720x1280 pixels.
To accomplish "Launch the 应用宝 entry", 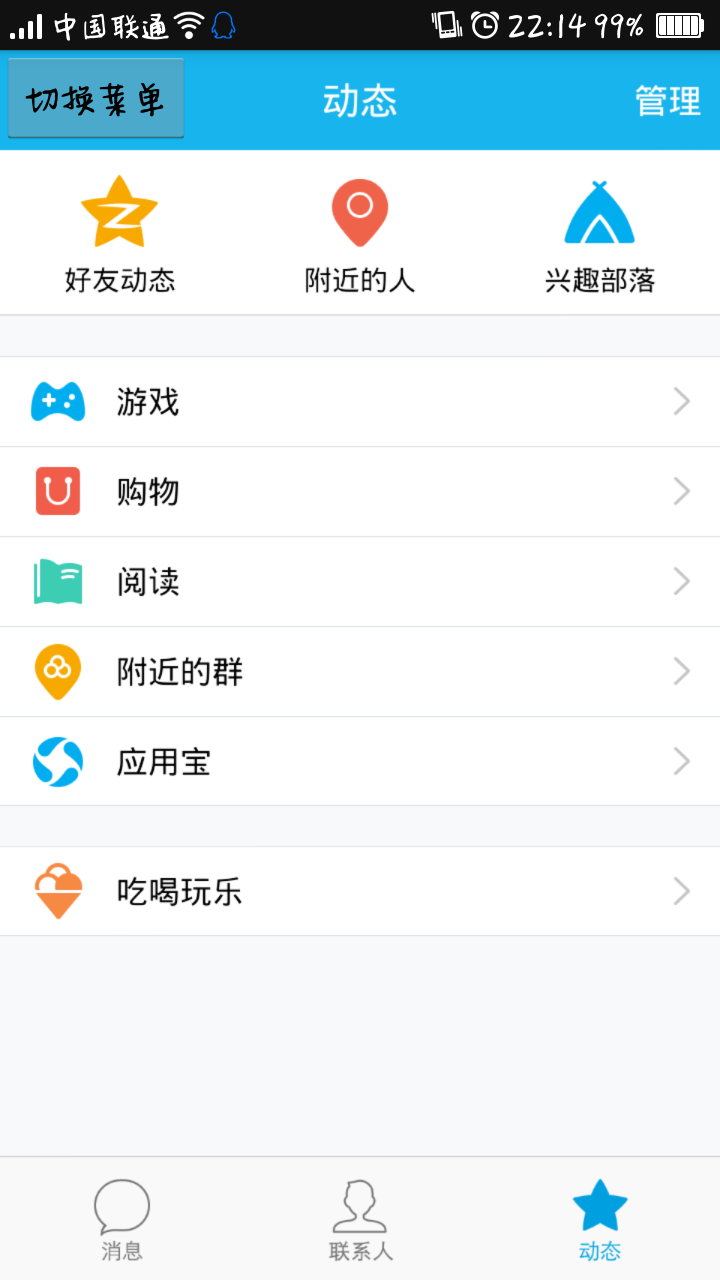I will (x=360, y=762).
